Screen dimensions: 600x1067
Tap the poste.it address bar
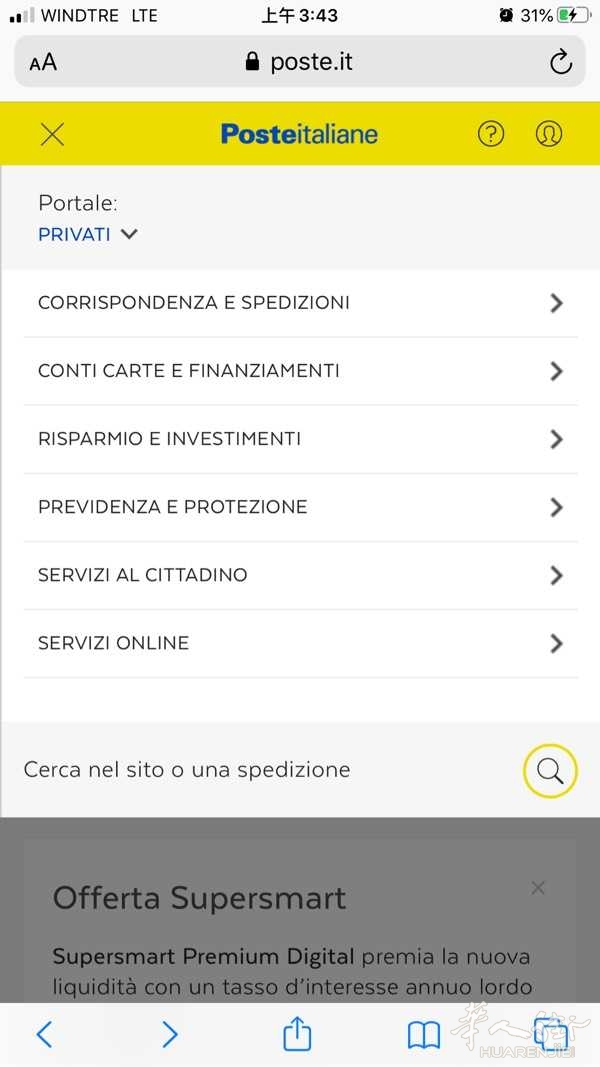pyautogui.click(x=299, y=62)
